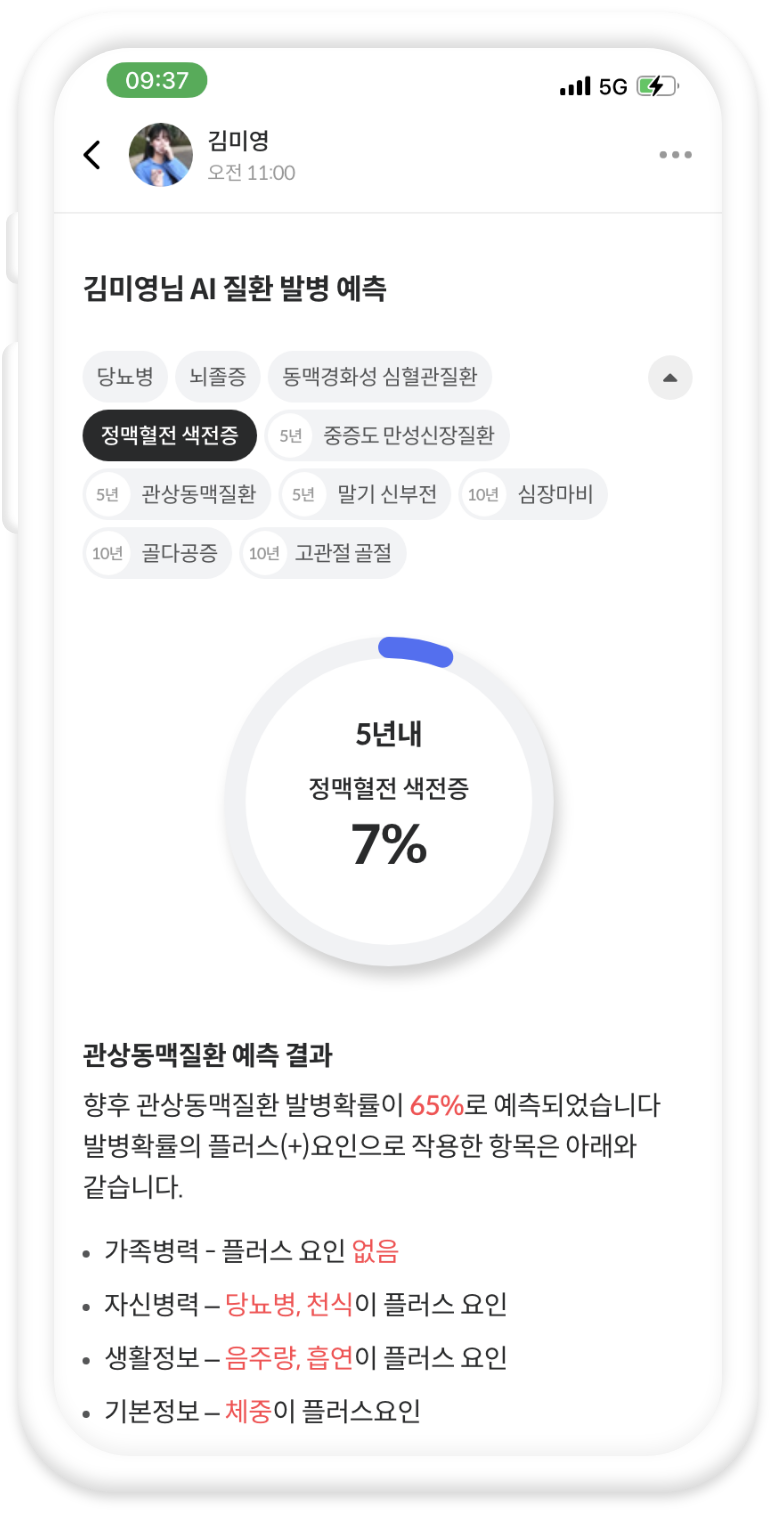Select the 당뇨병 chip
776x1516 pixels.
(x=125, y=377)
